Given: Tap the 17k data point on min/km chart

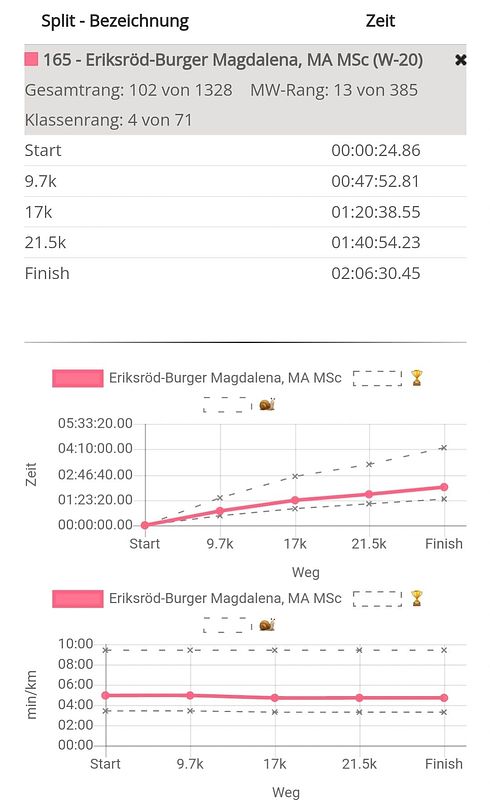Looking at the screenshot, I should coord(275,697).
